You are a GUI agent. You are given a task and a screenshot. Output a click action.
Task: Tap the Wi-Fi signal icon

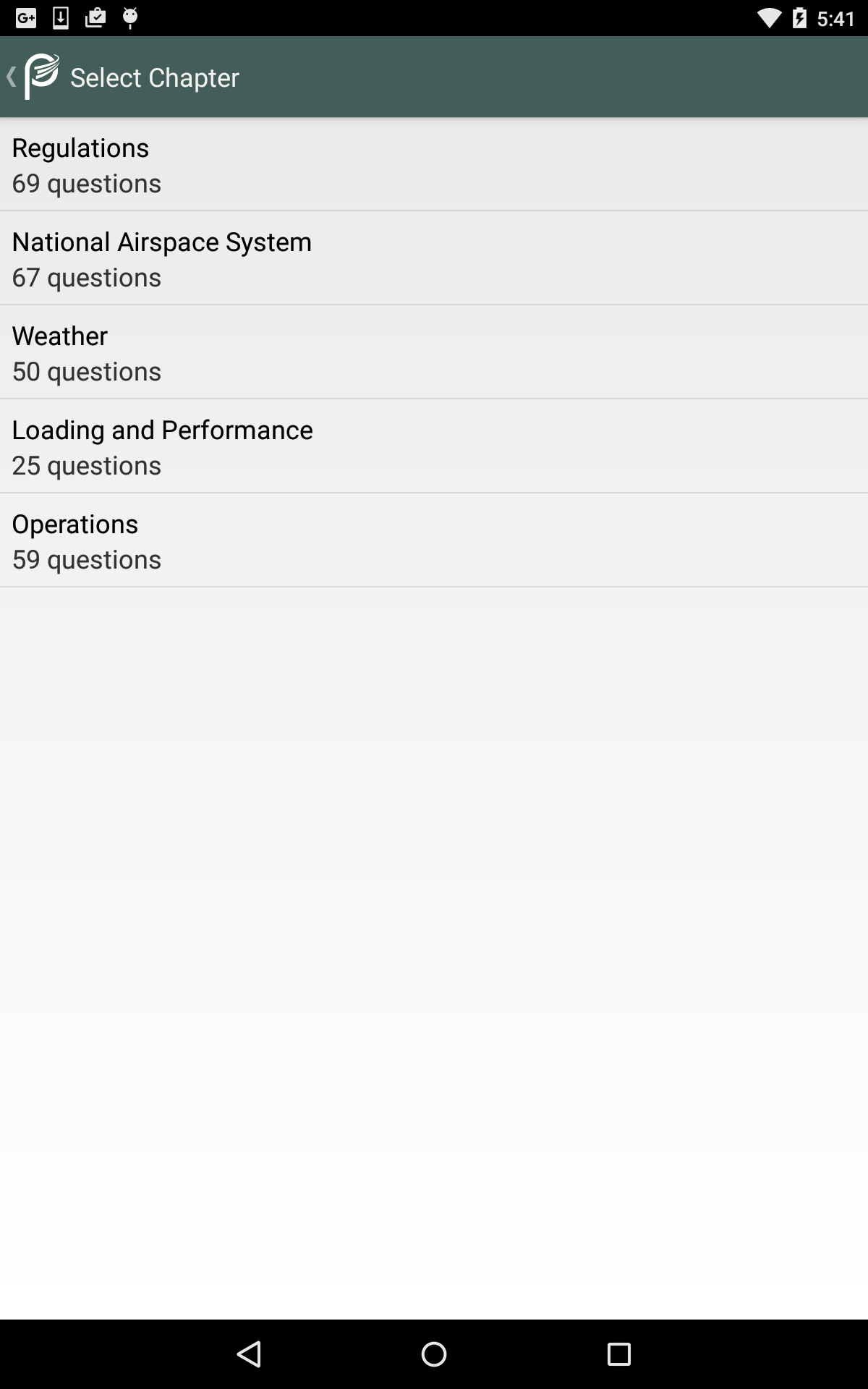(769, 17)
